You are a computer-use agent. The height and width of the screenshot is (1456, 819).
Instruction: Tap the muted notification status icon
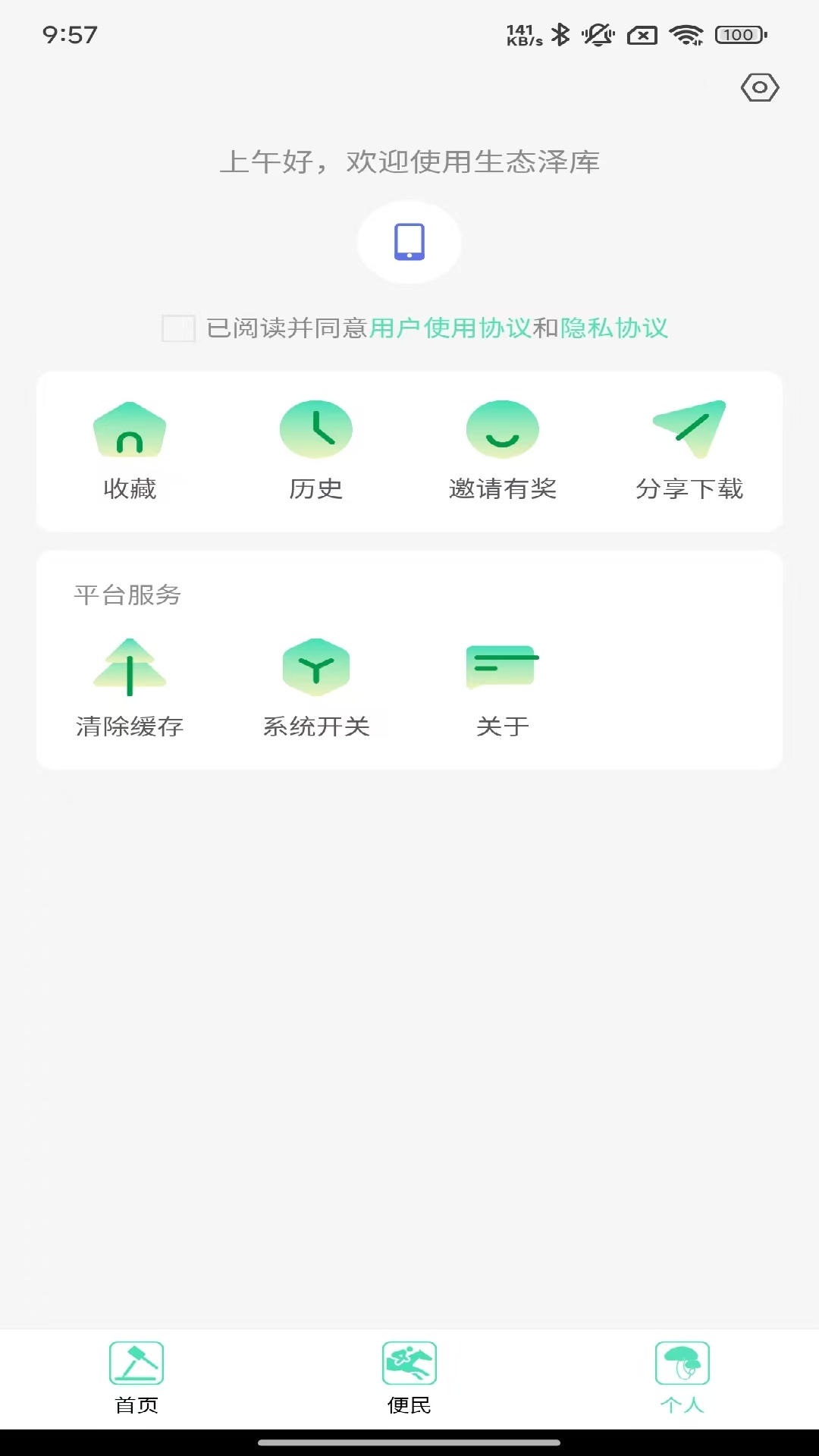coord(598,35)
